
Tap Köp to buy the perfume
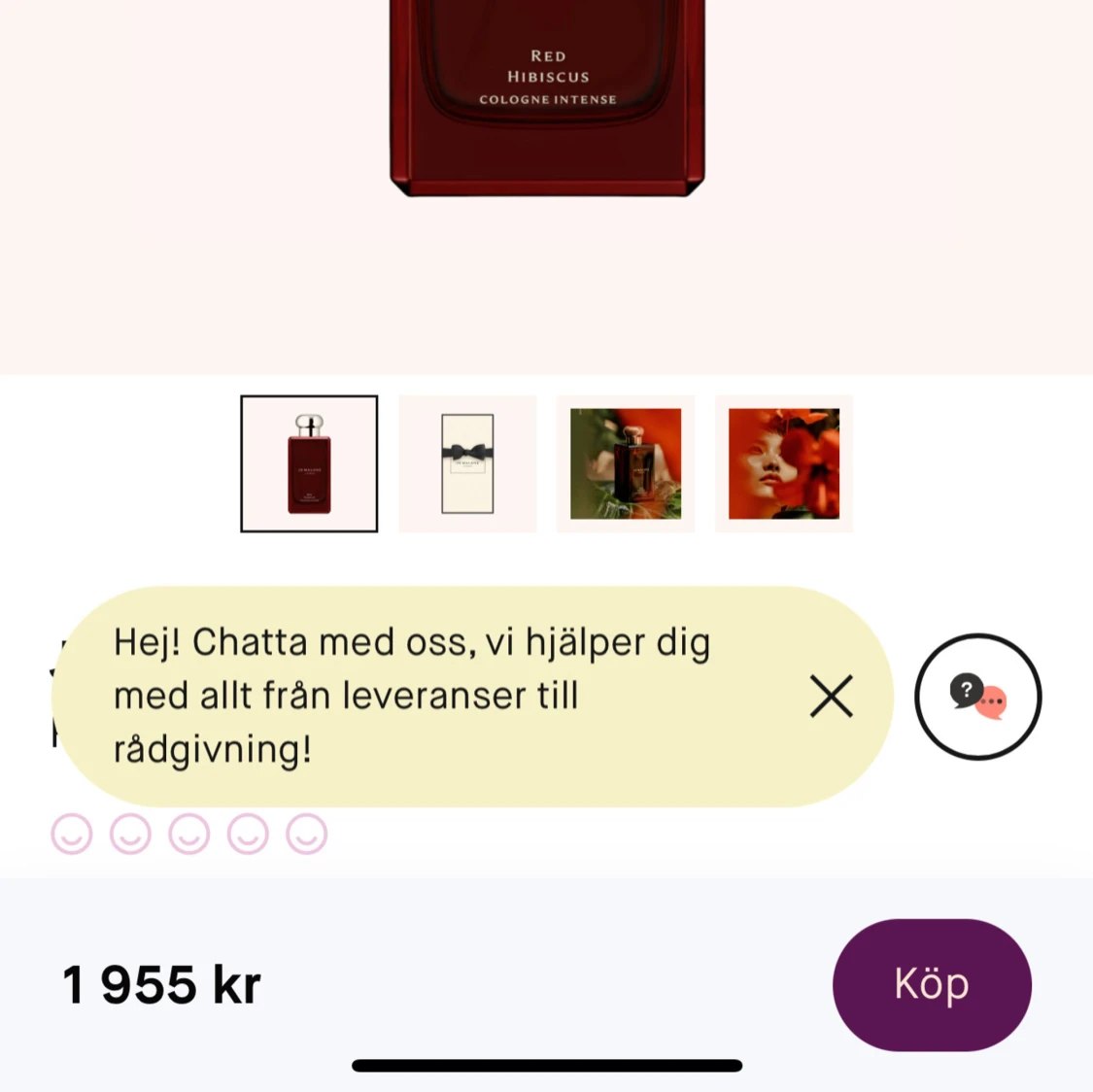931,984
